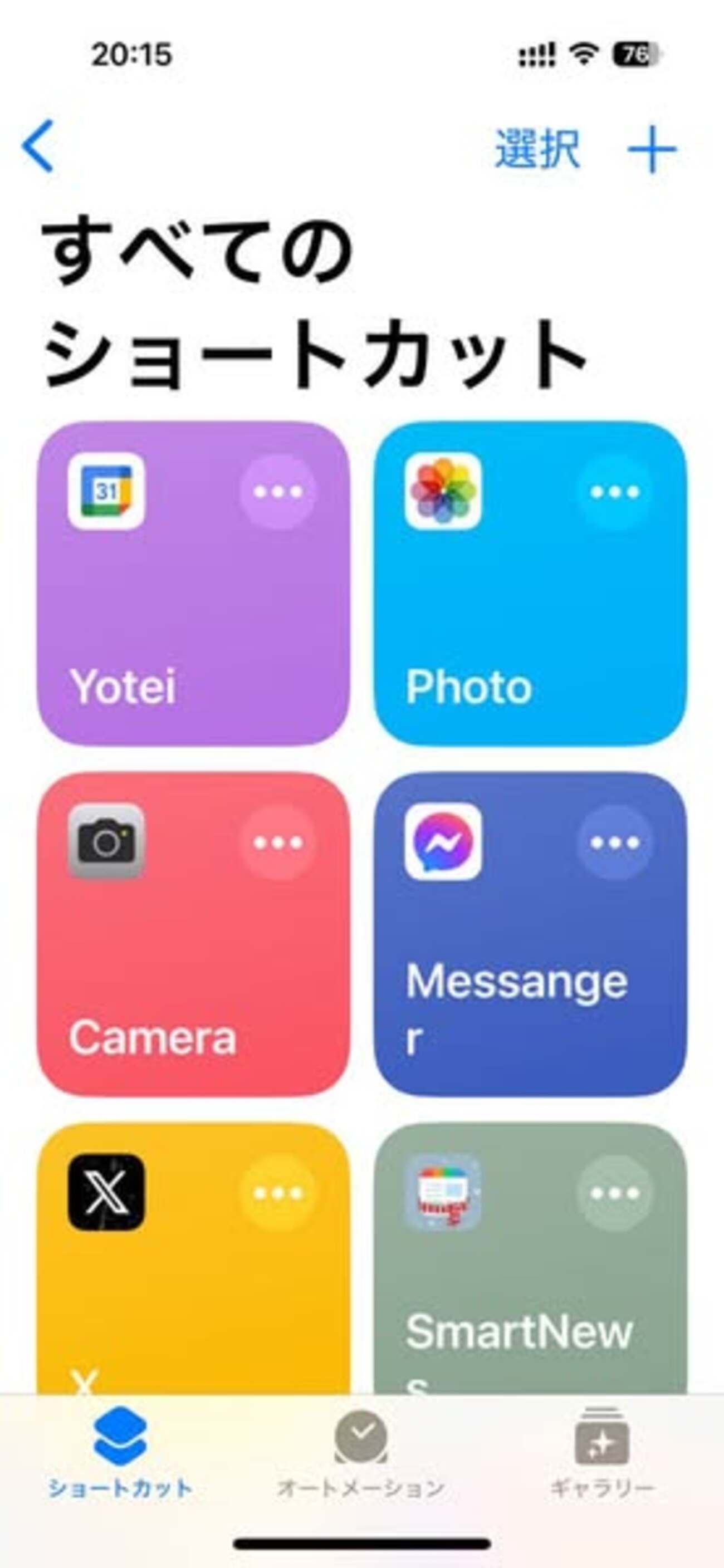Open the three-dot menu on Messenger

(x=614, y=842)
